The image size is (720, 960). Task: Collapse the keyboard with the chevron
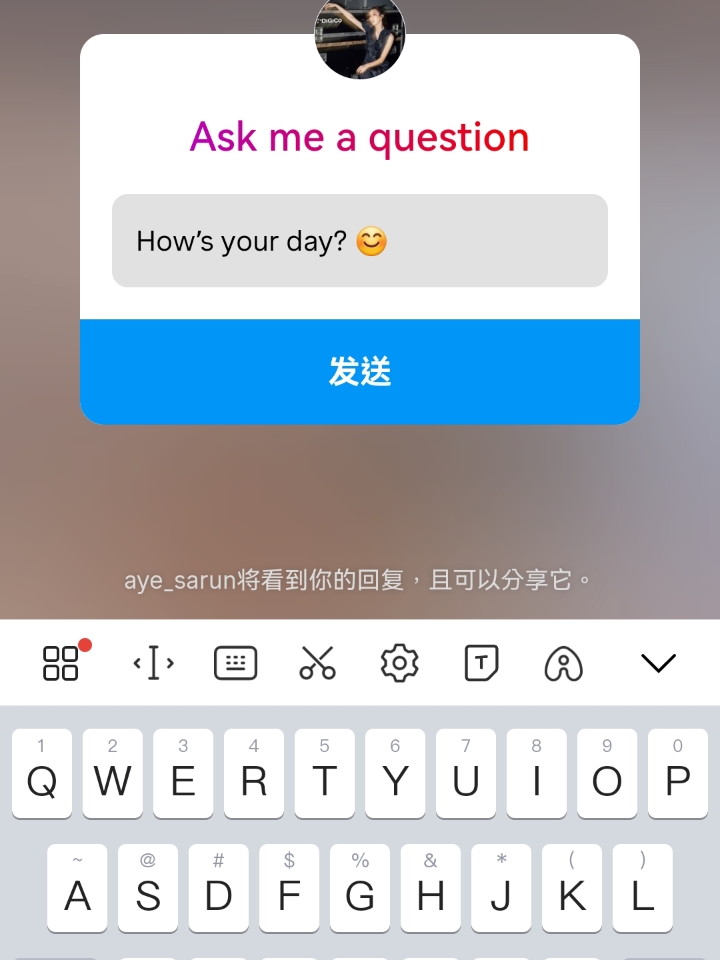coord(657,663)
